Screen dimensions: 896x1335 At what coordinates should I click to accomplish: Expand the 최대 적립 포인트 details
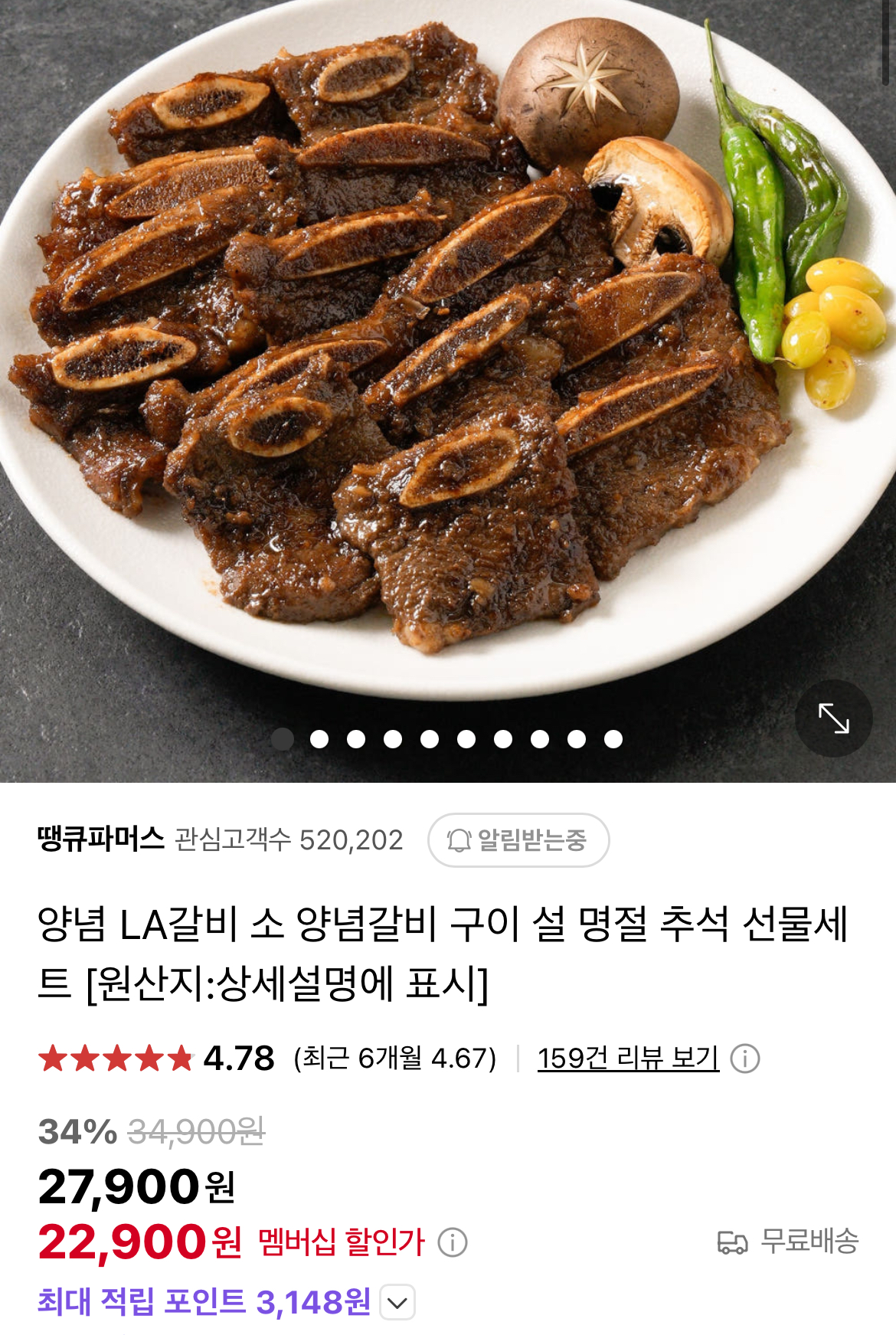point(397,1302)
